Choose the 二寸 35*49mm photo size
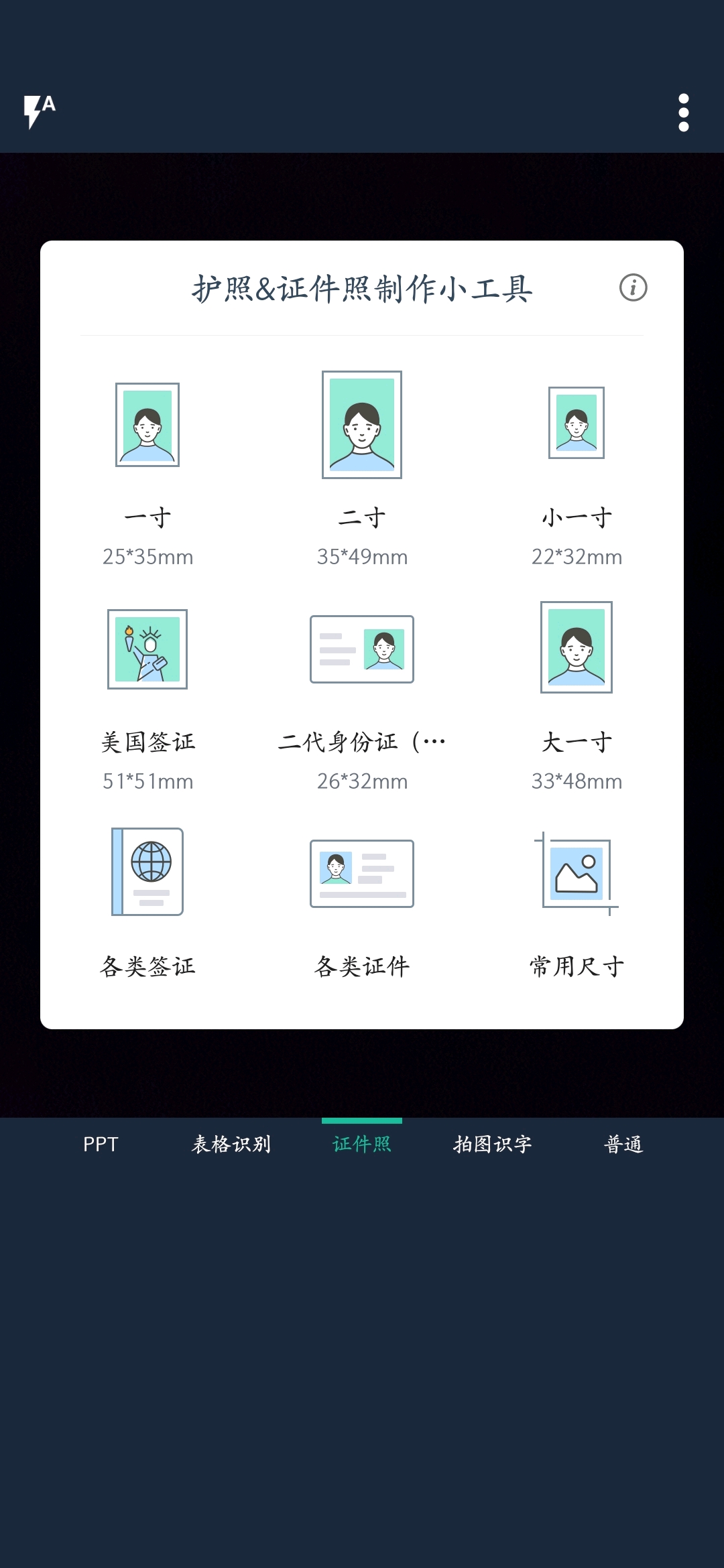Screen dimensions: 724x1568 click(x=362, y=469)
